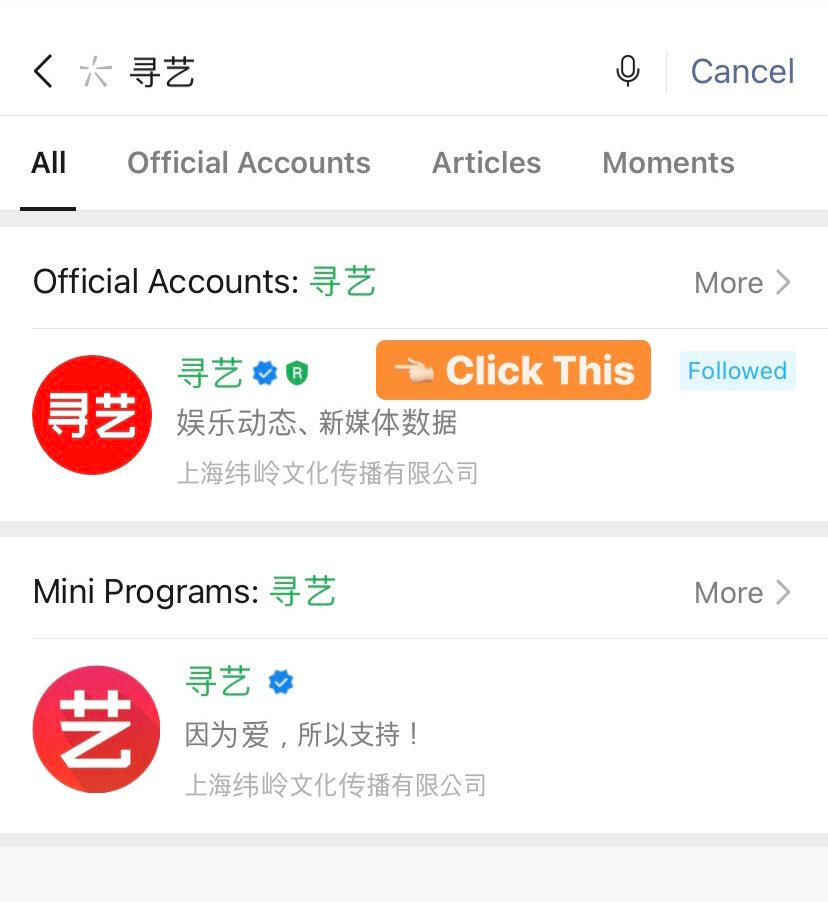Show more Official Accounts results

742,283
